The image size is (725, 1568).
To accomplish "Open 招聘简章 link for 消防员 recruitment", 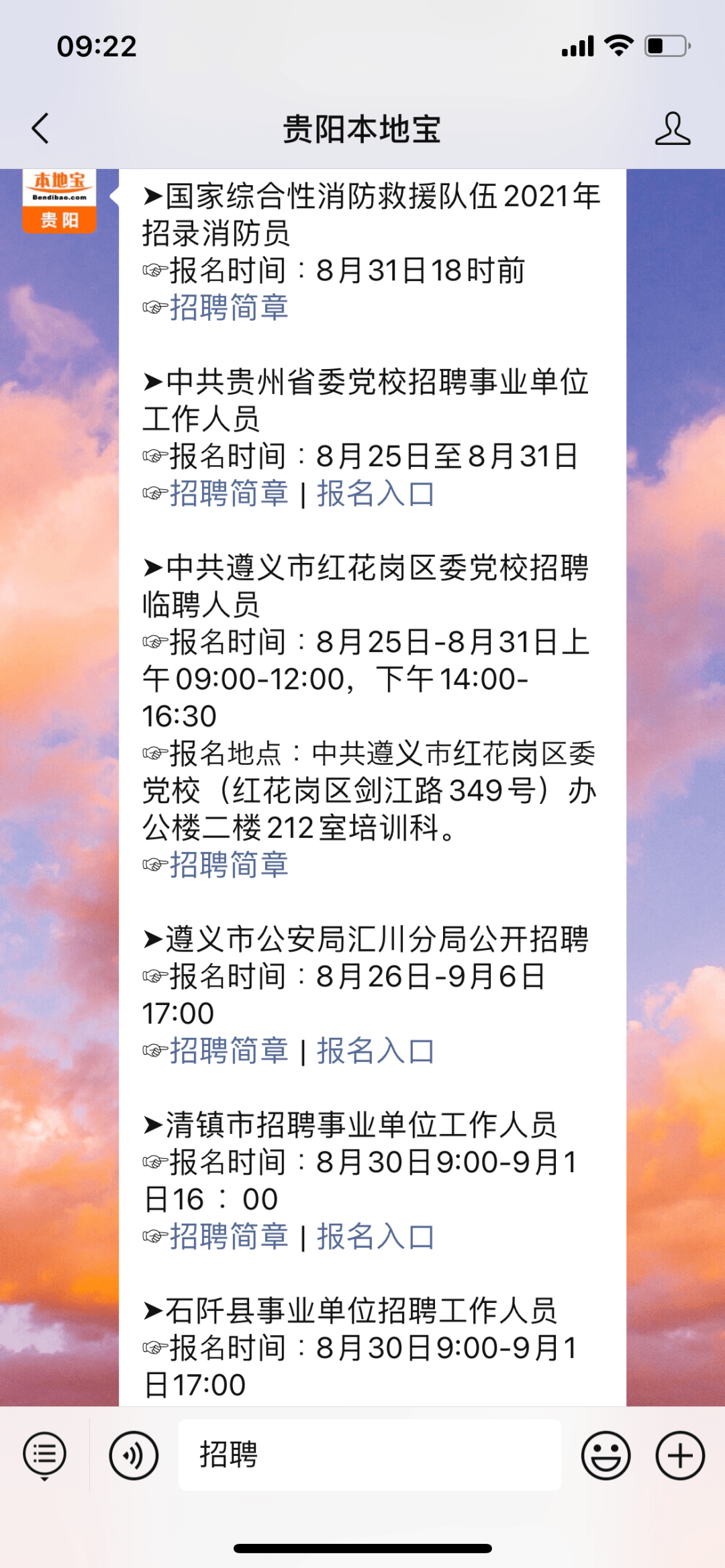I will [229, 308].
